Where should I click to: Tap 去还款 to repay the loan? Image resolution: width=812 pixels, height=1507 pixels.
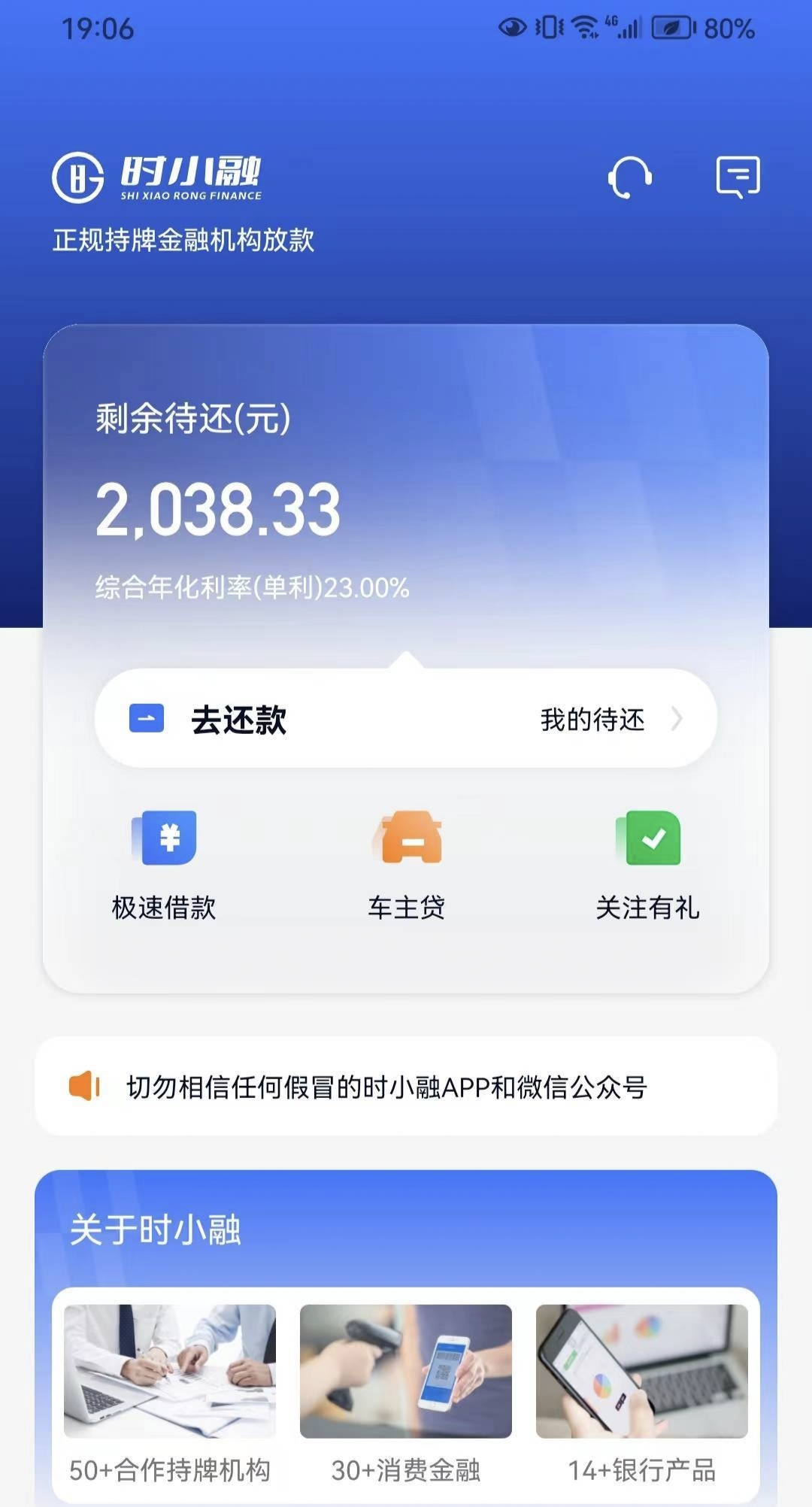238,720
